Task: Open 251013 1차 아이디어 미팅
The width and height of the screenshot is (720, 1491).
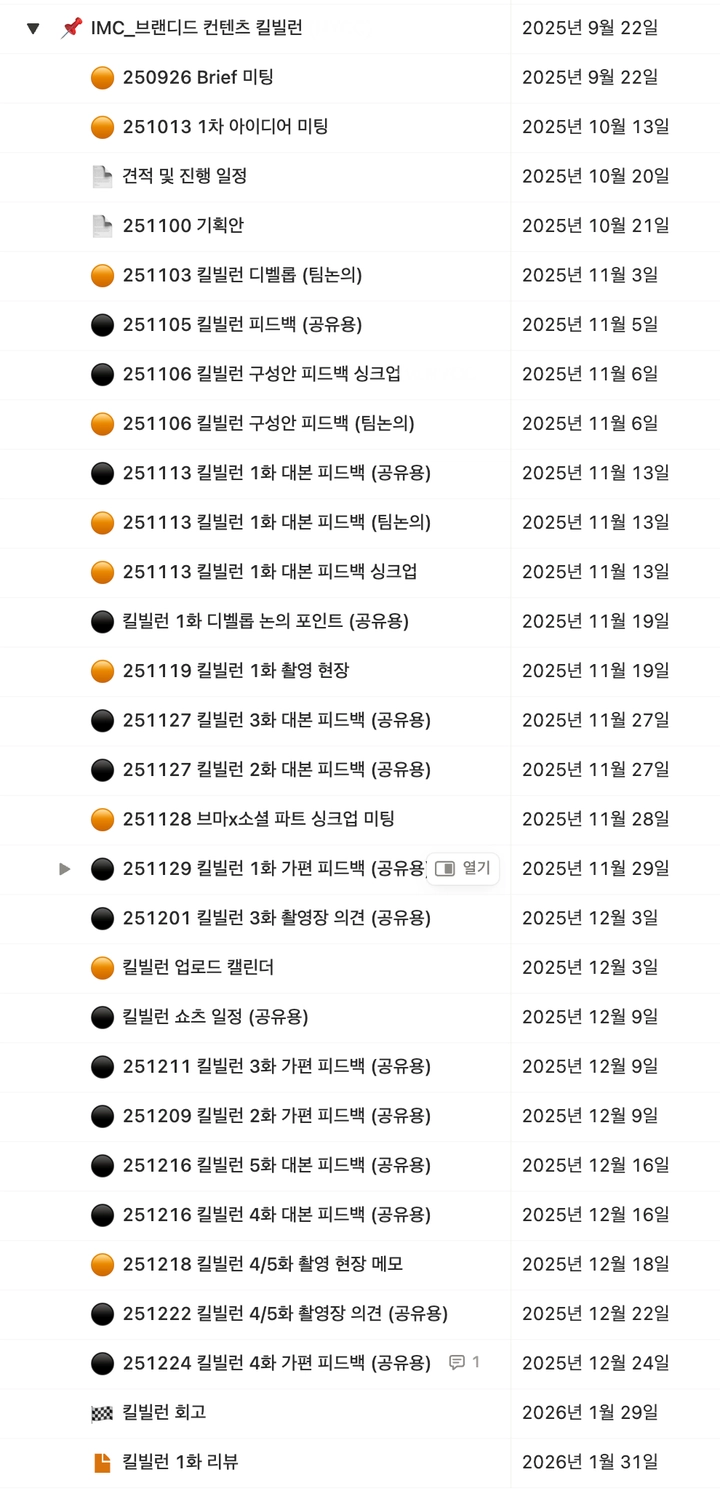Action: (x=225, y=127)
